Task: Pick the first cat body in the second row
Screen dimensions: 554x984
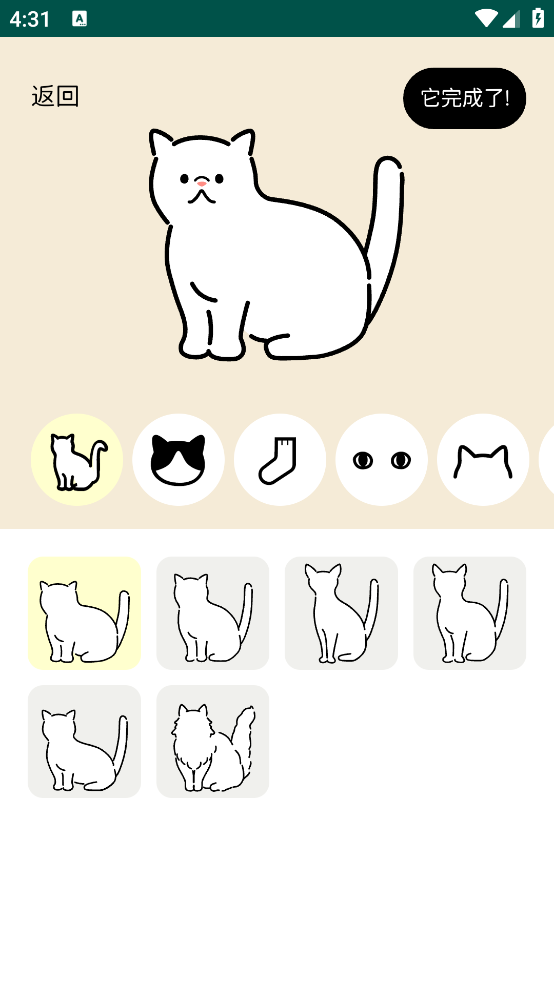Action: coord(85,741)
